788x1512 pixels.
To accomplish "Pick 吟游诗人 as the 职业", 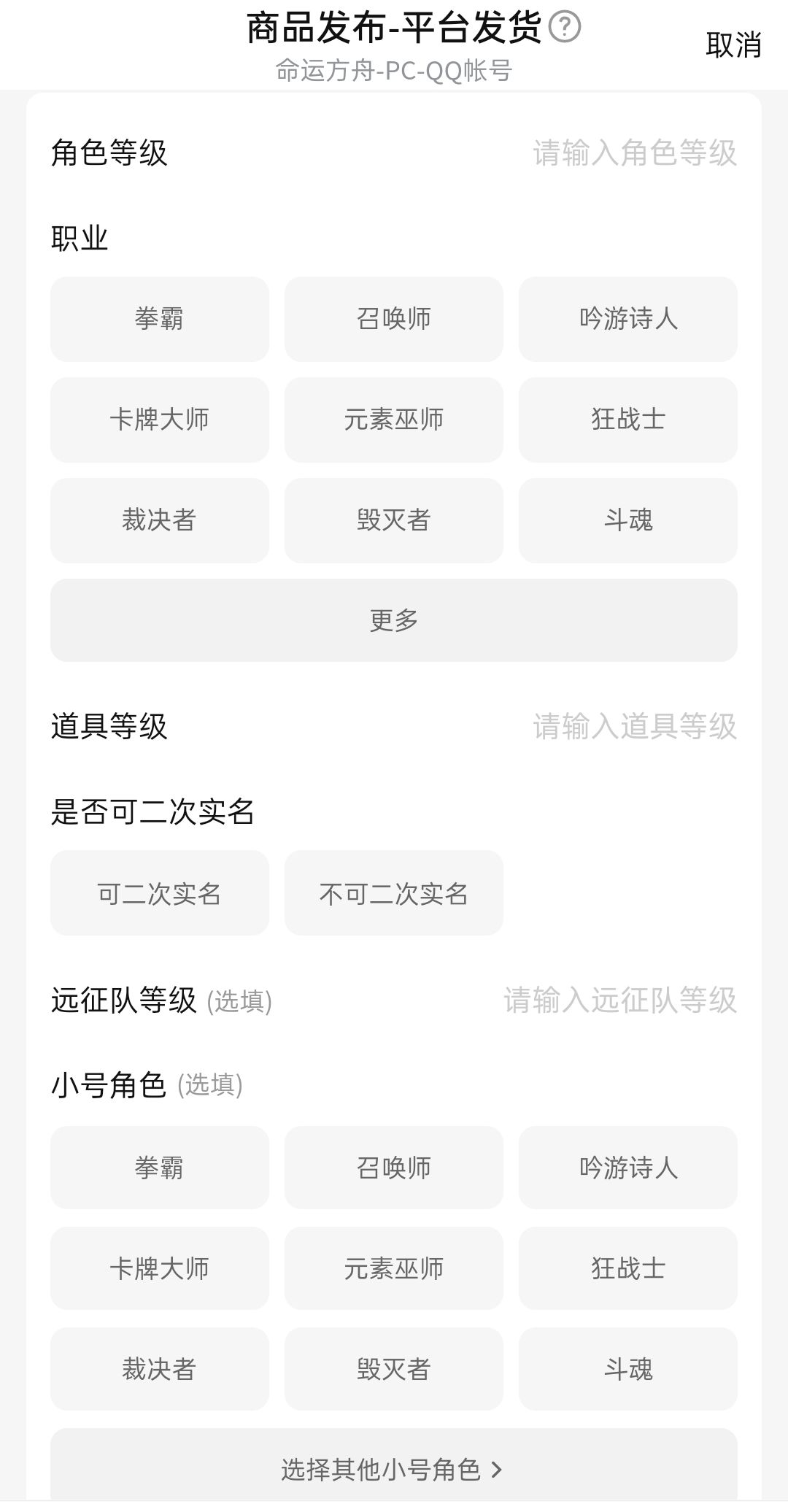I will tap(627, 319).
